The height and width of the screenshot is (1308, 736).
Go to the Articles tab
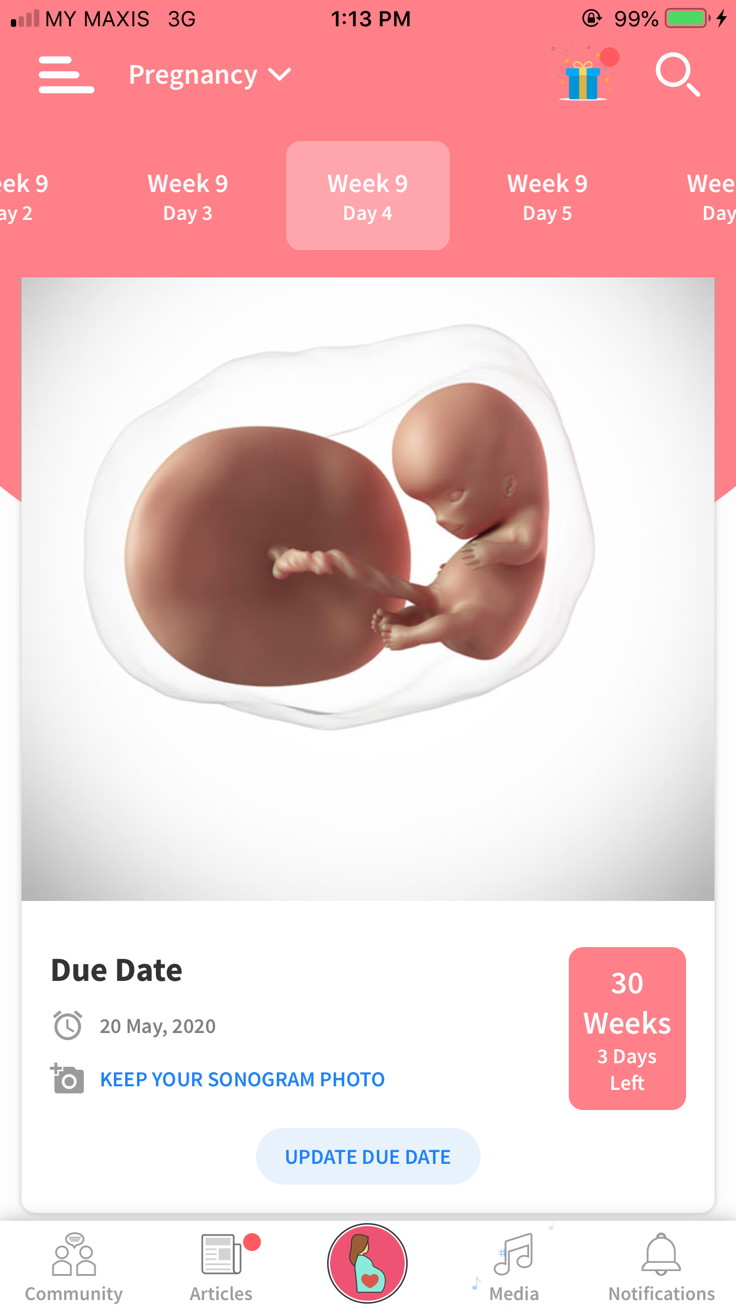[x=221, y=1266]
